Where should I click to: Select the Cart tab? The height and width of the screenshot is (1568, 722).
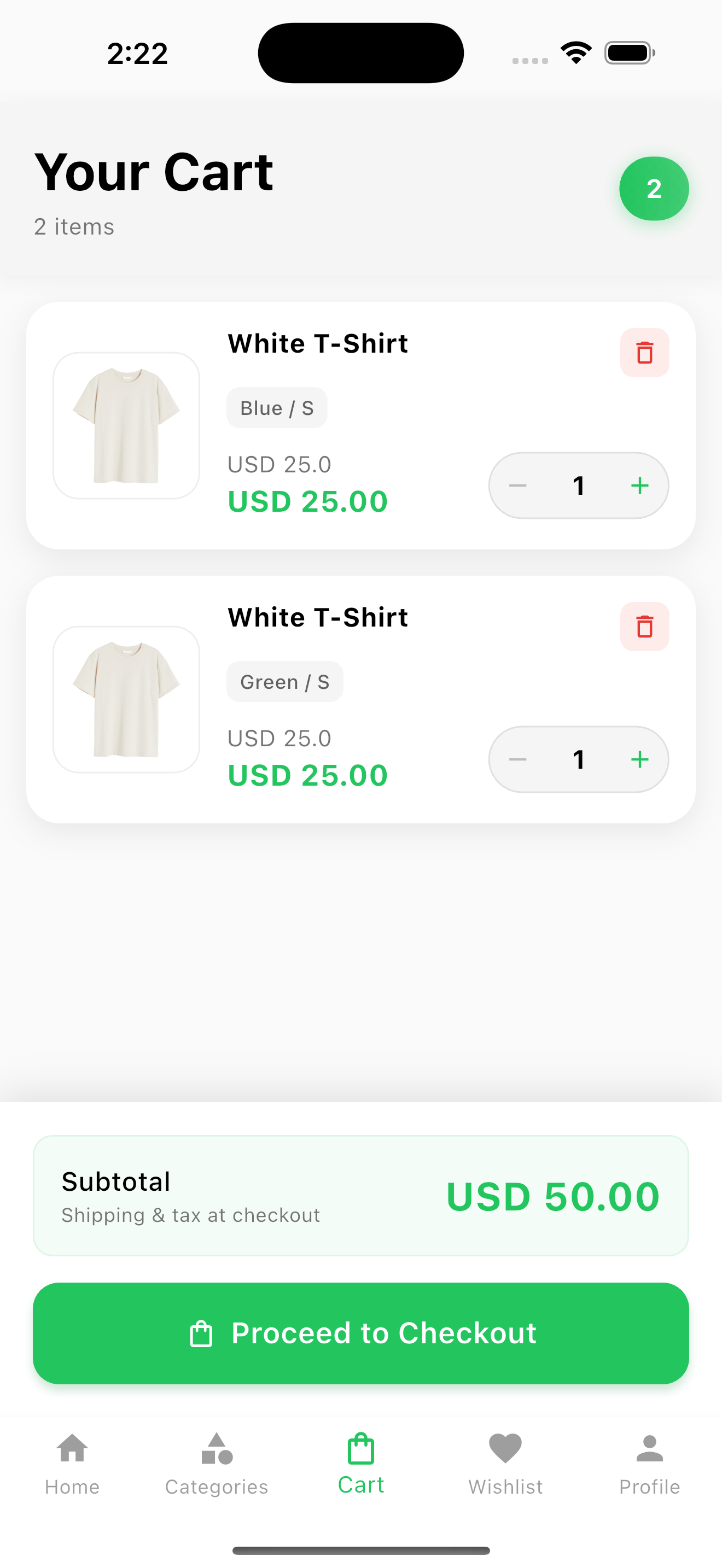[361, 1464]
